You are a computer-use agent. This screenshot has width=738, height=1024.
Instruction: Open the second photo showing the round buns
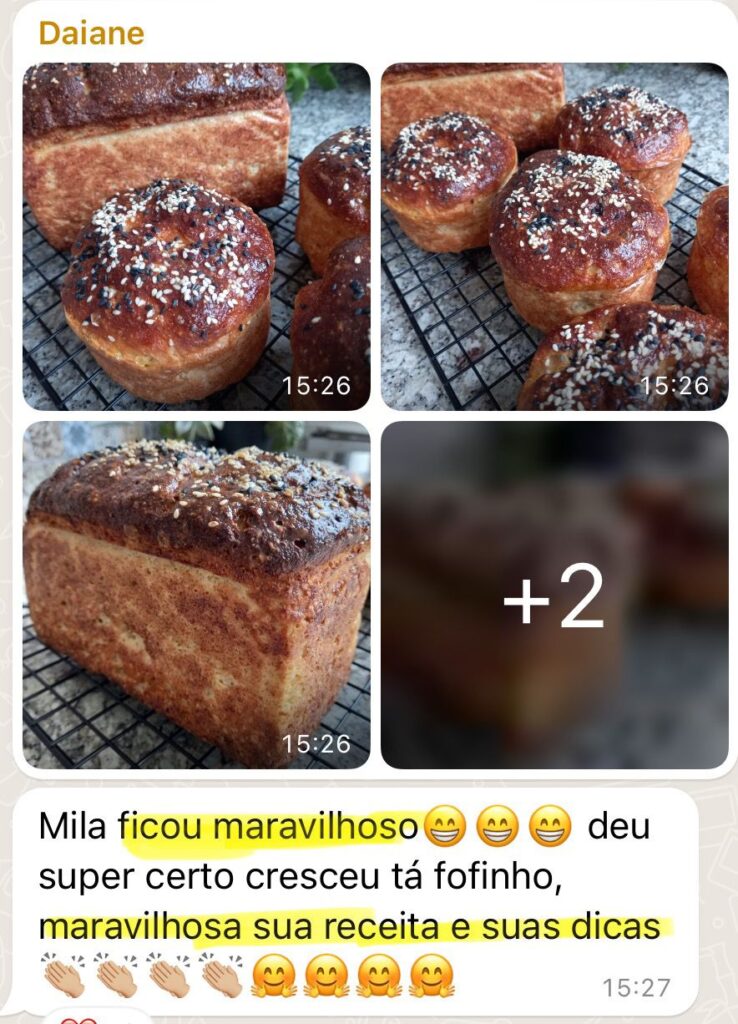pyautogui.click(x=554, y=236)
